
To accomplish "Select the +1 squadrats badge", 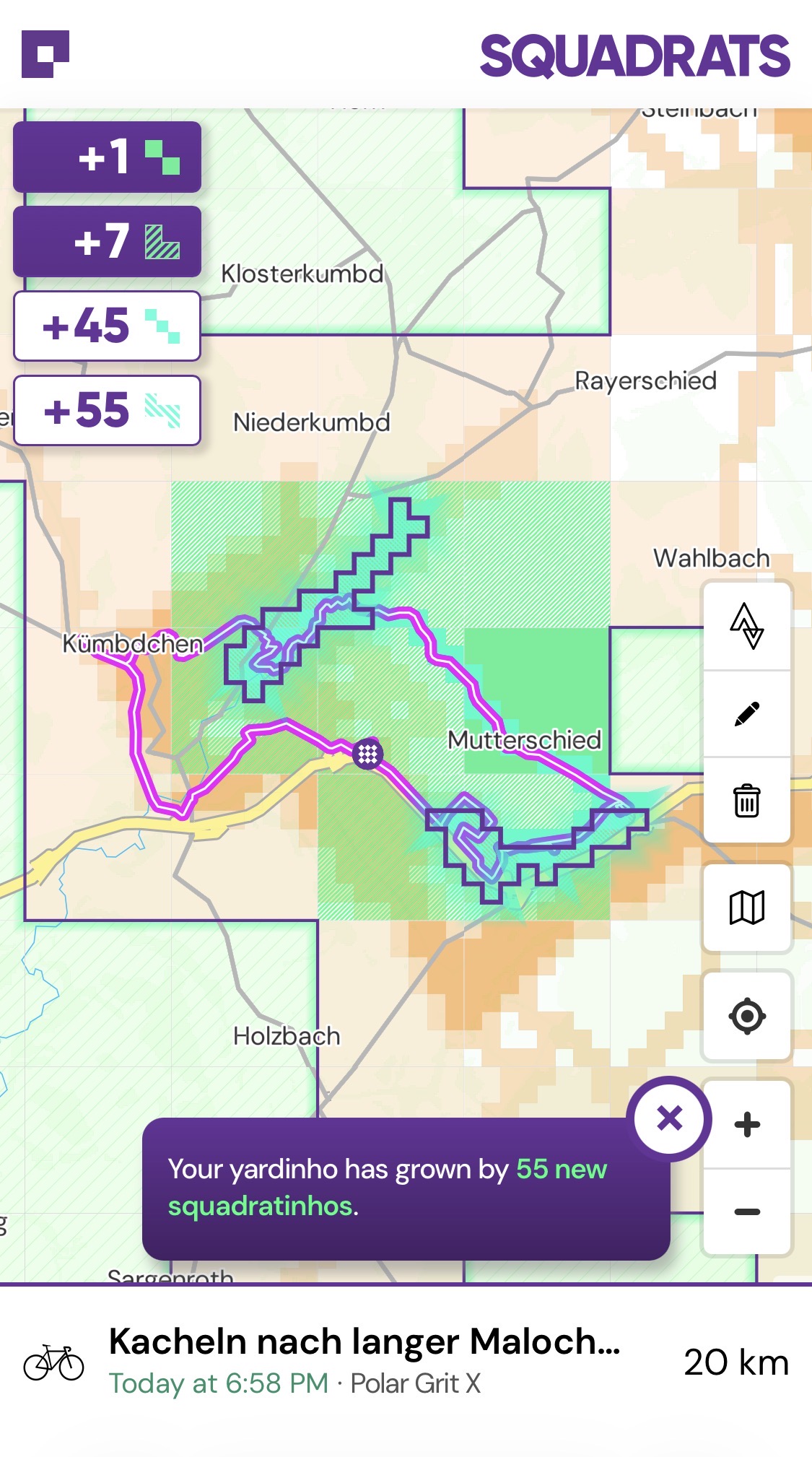I will [107, 157].
